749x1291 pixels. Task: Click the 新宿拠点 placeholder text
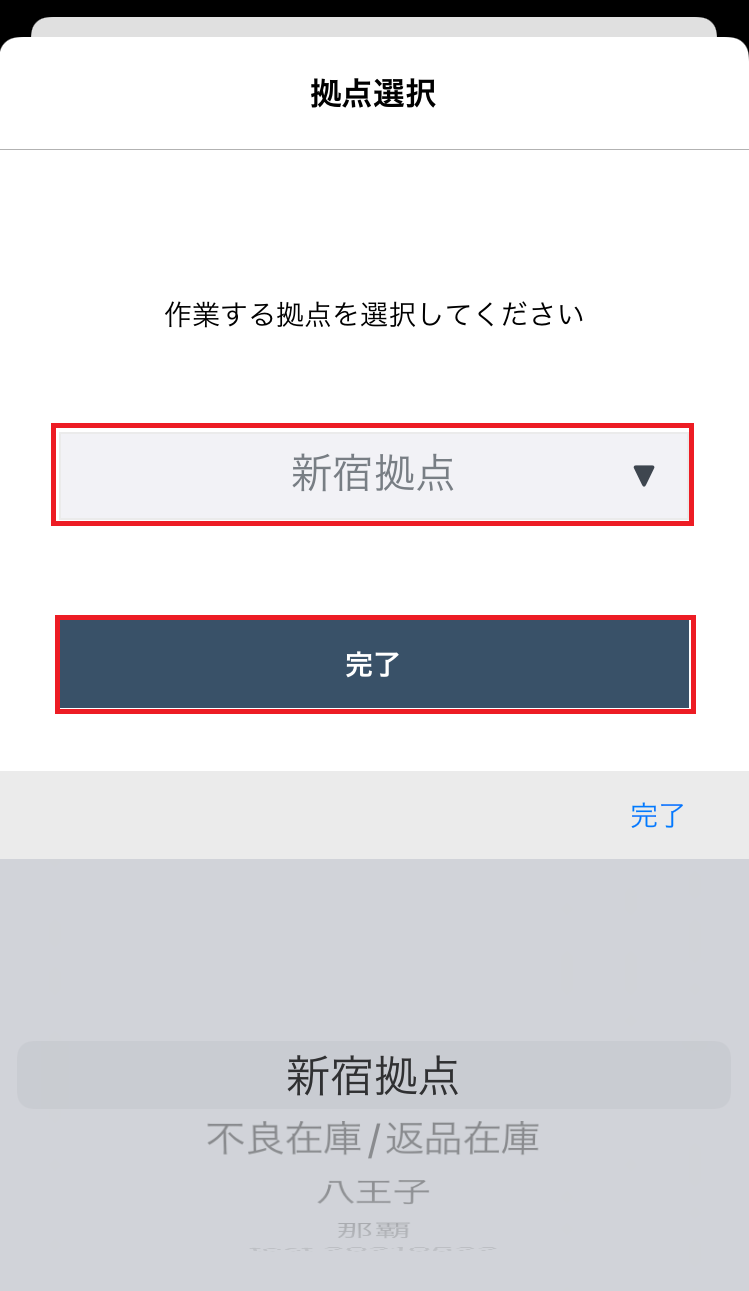click(x=374, y=474)
